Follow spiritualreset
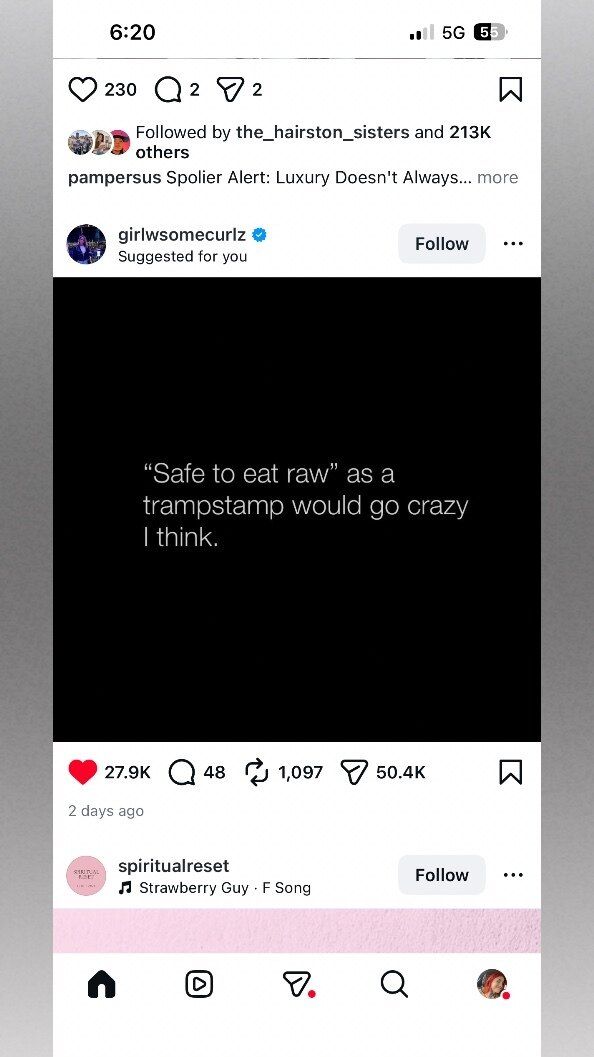Viewport: 594px width, 1057px height. [442, 875]
